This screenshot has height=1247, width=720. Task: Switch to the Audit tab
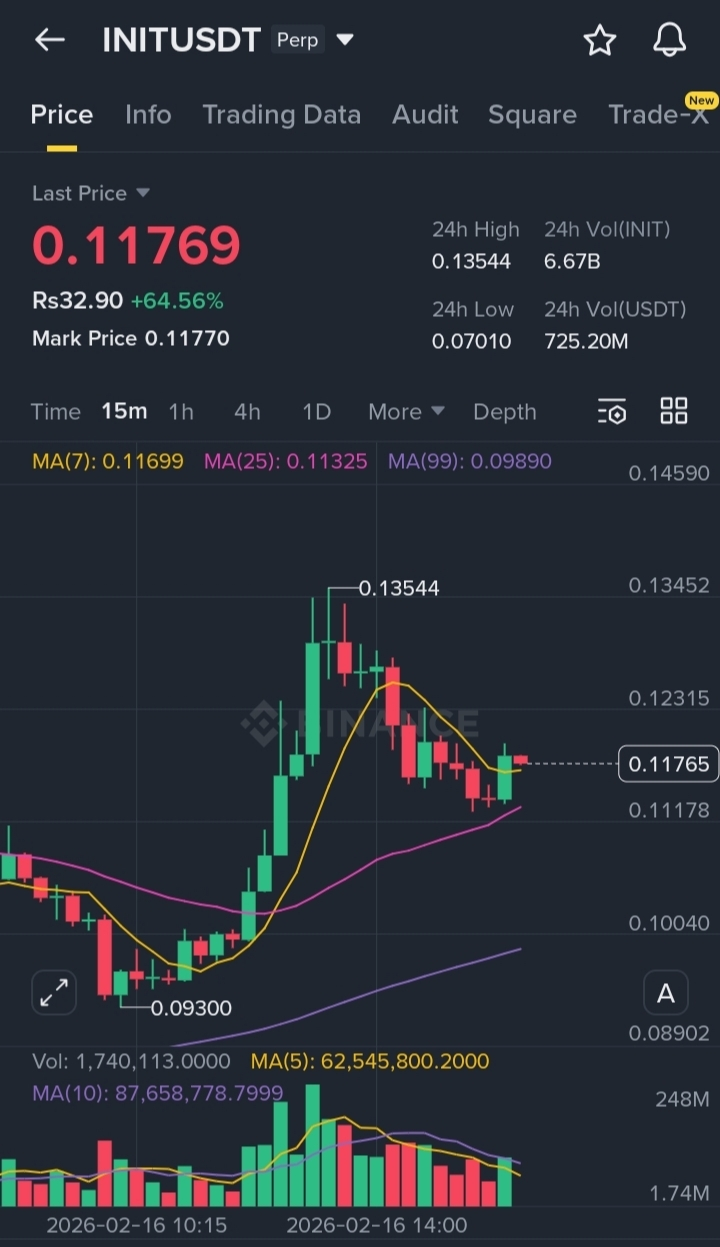coord(425,115)
